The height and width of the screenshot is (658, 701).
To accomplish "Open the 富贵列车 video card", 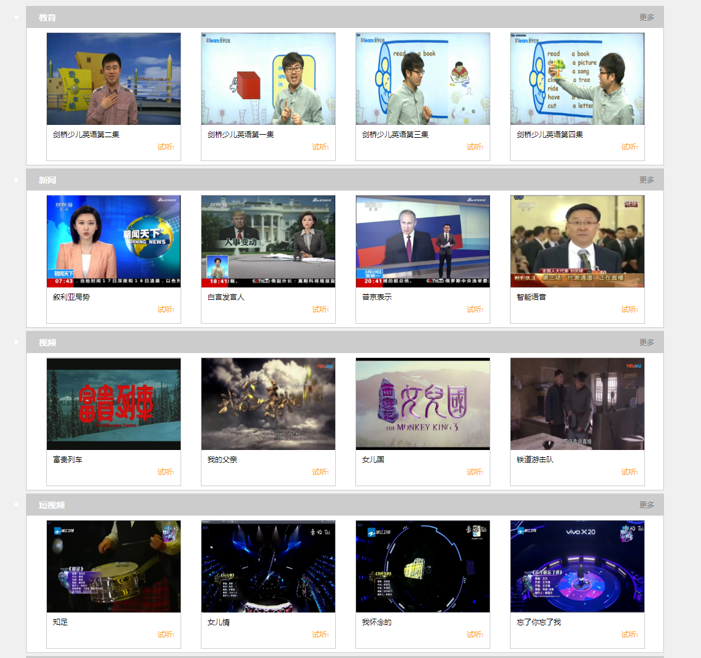I will 113,404.
